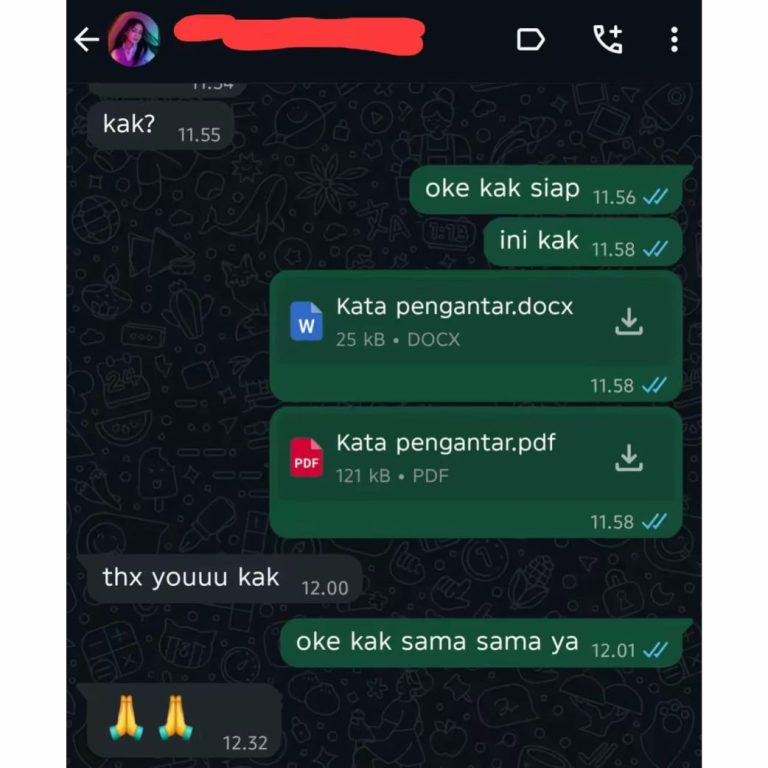Image resolution: width=768 pixels, height=768 pixels.
Task: Download Kata pengantar.docx
Action: pyautogui.click(x=628, y=321)
